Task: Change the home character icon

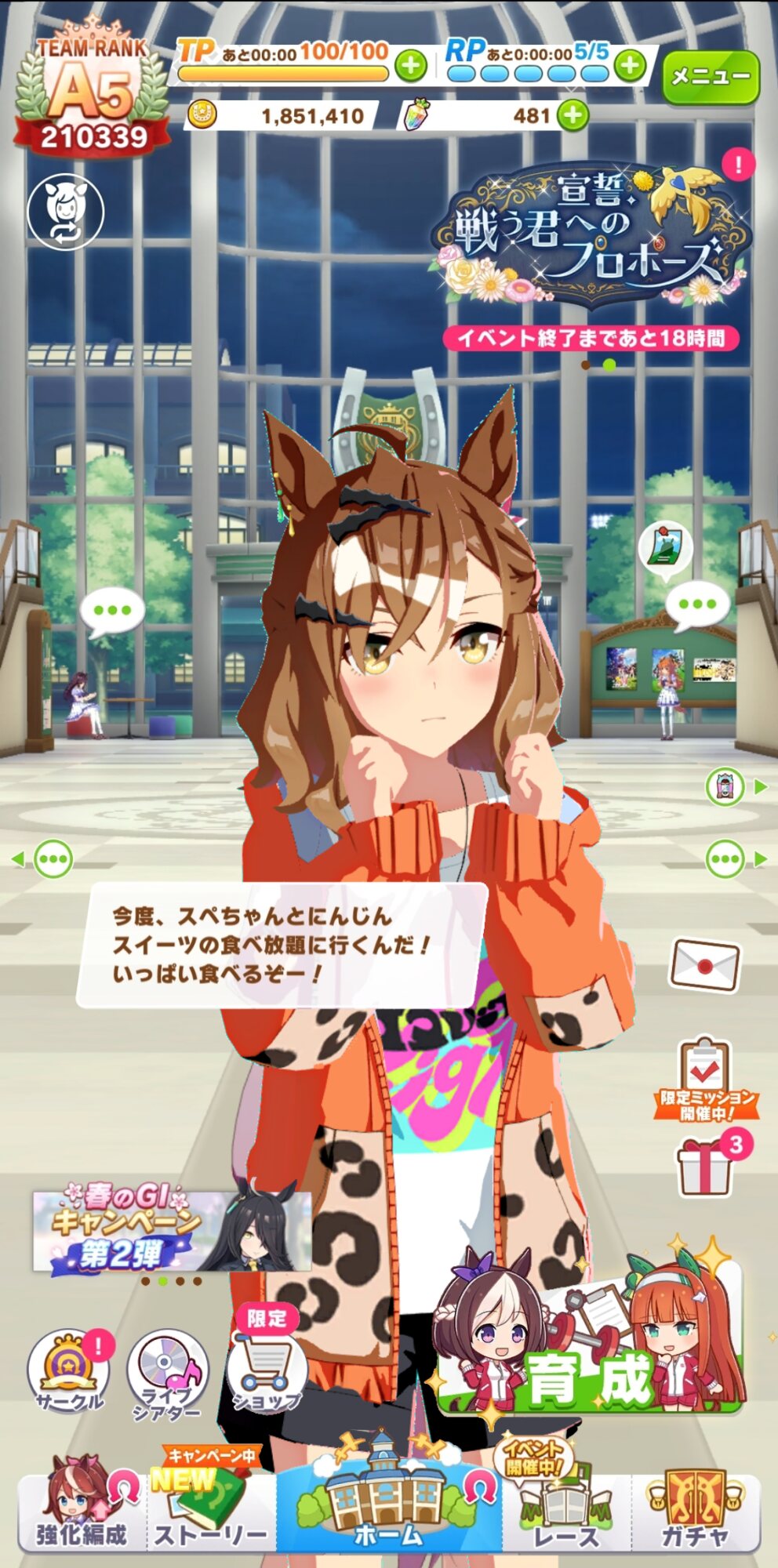Action: [66, 212]
